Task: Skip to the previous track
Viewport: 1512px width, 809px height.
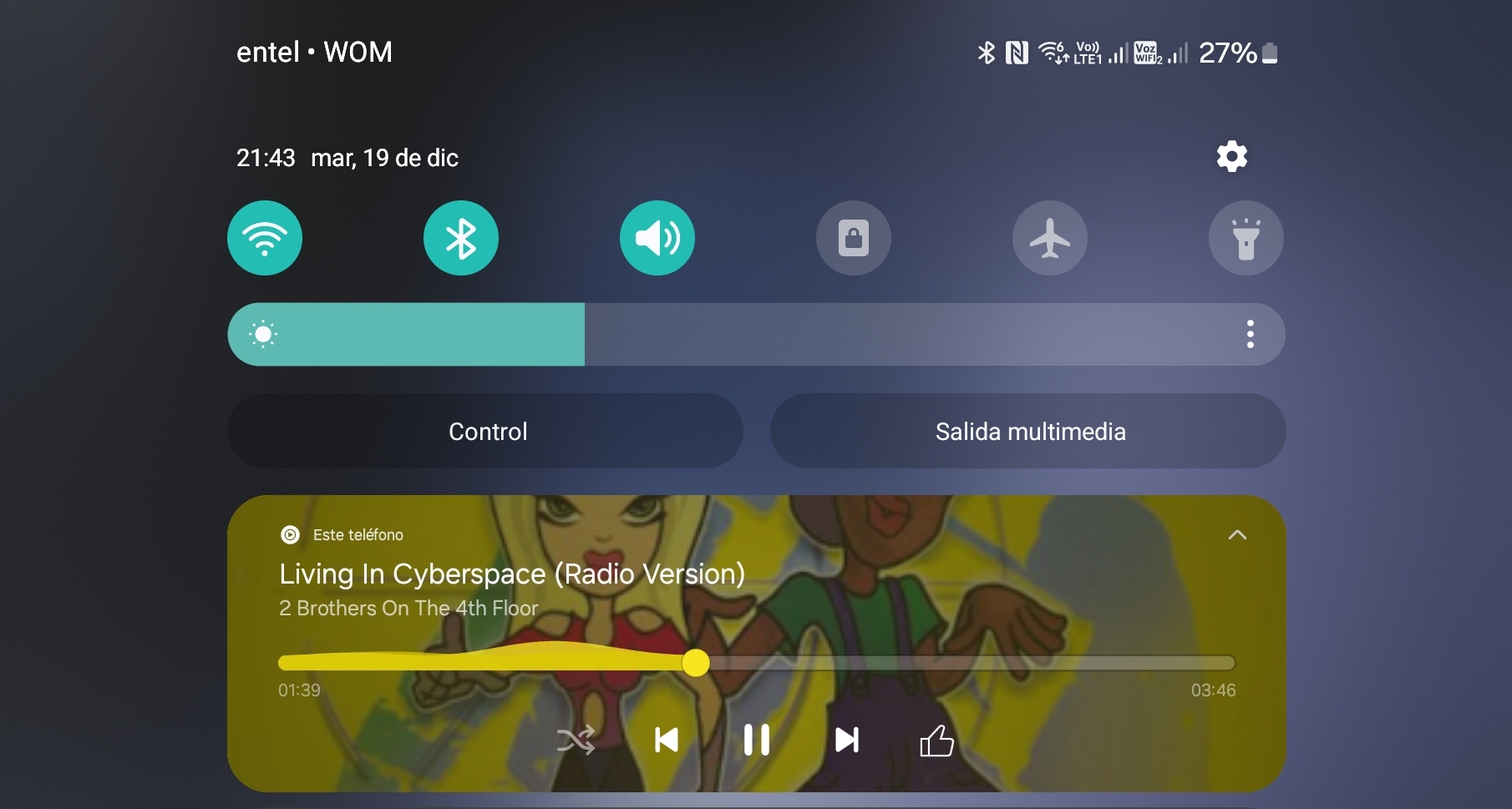Action: (667, 740)
